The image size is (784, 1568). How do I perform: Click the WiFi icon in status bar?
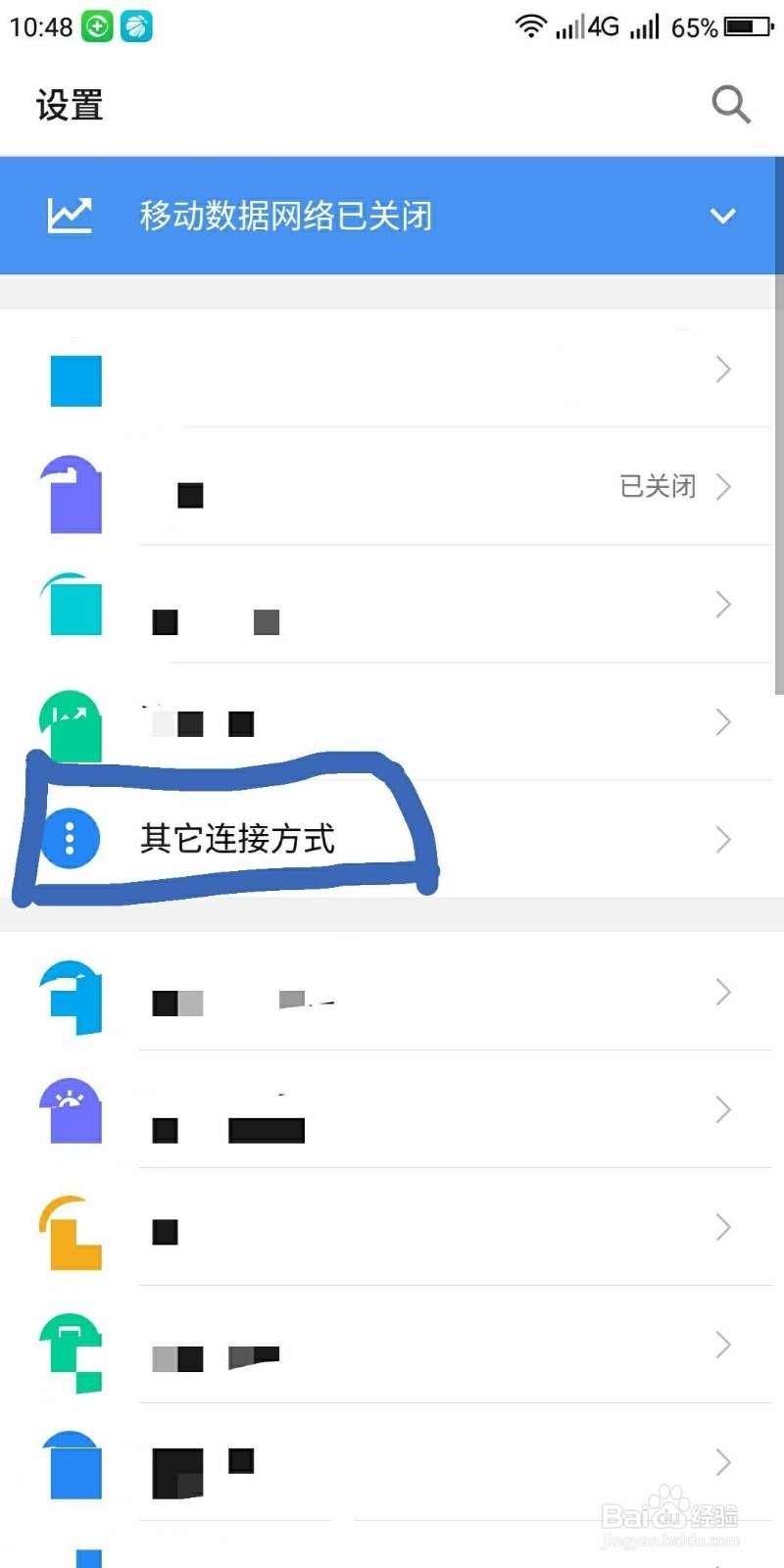coord(530,26)
